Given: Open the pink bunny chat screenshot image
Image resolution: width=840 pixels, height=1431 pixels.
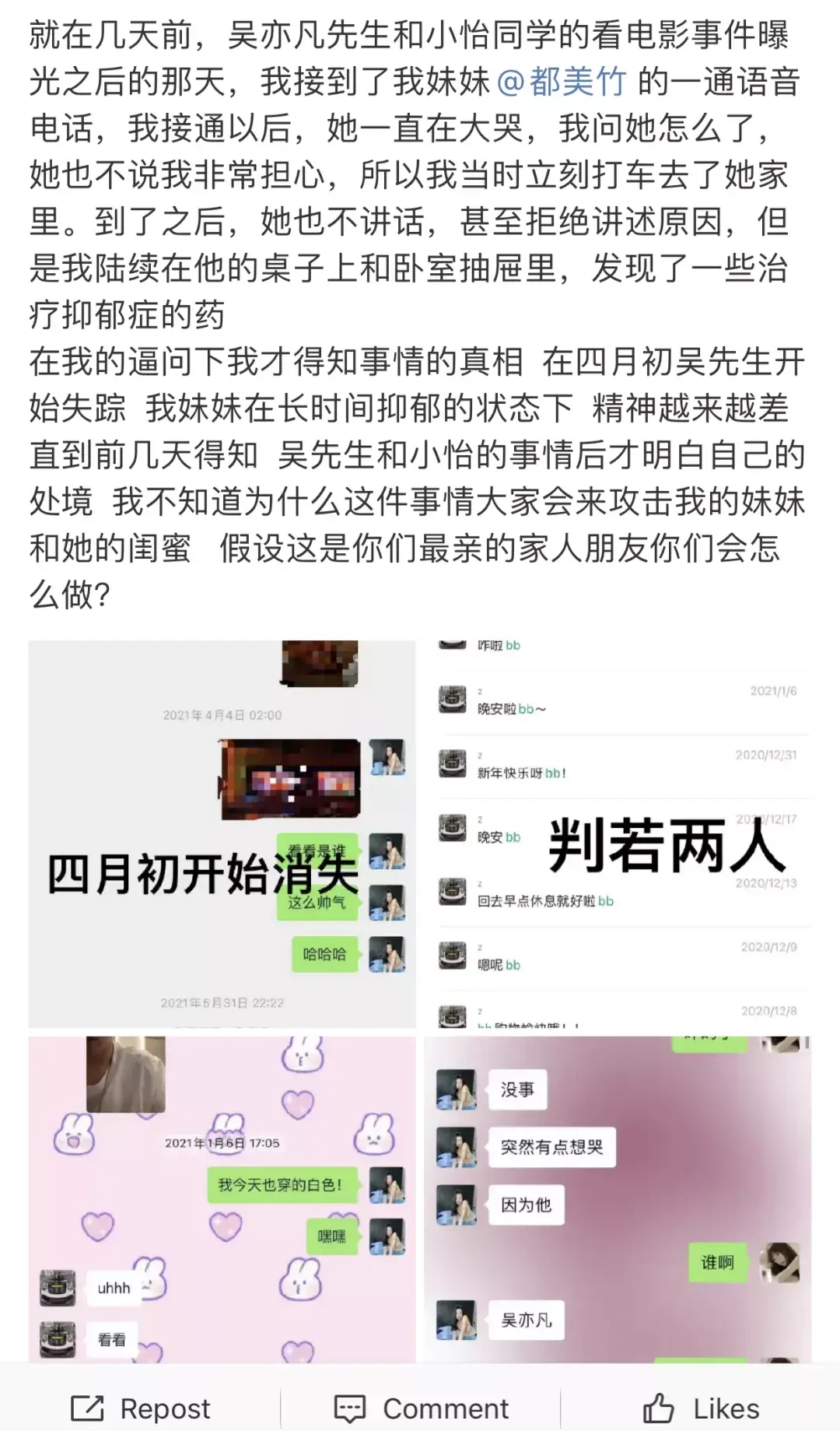Looking at the screenshot, I should click(222, 1198).
